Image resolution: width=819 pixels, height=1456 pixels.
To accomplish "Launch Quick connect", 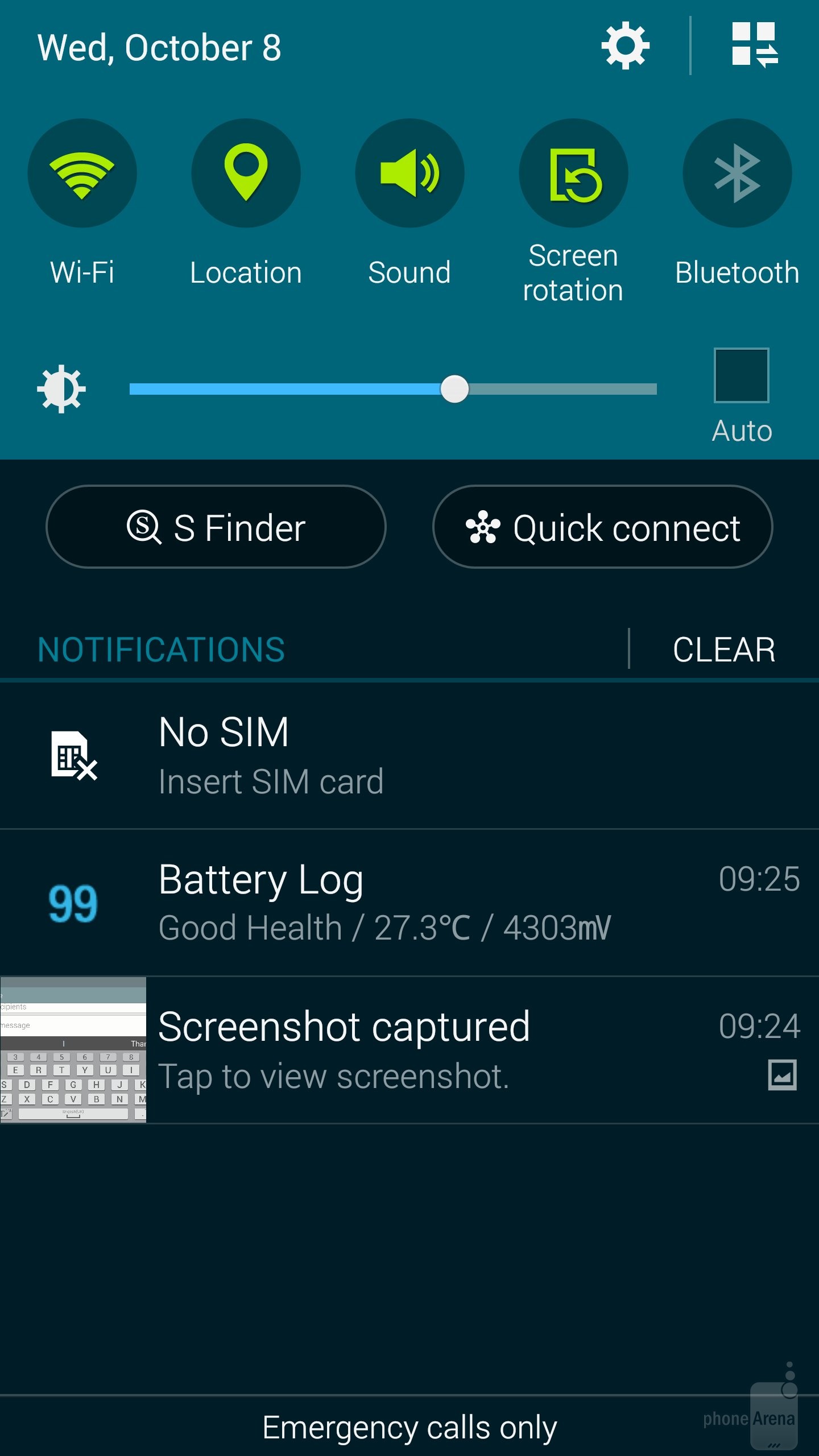I will (x=602, y=527).
